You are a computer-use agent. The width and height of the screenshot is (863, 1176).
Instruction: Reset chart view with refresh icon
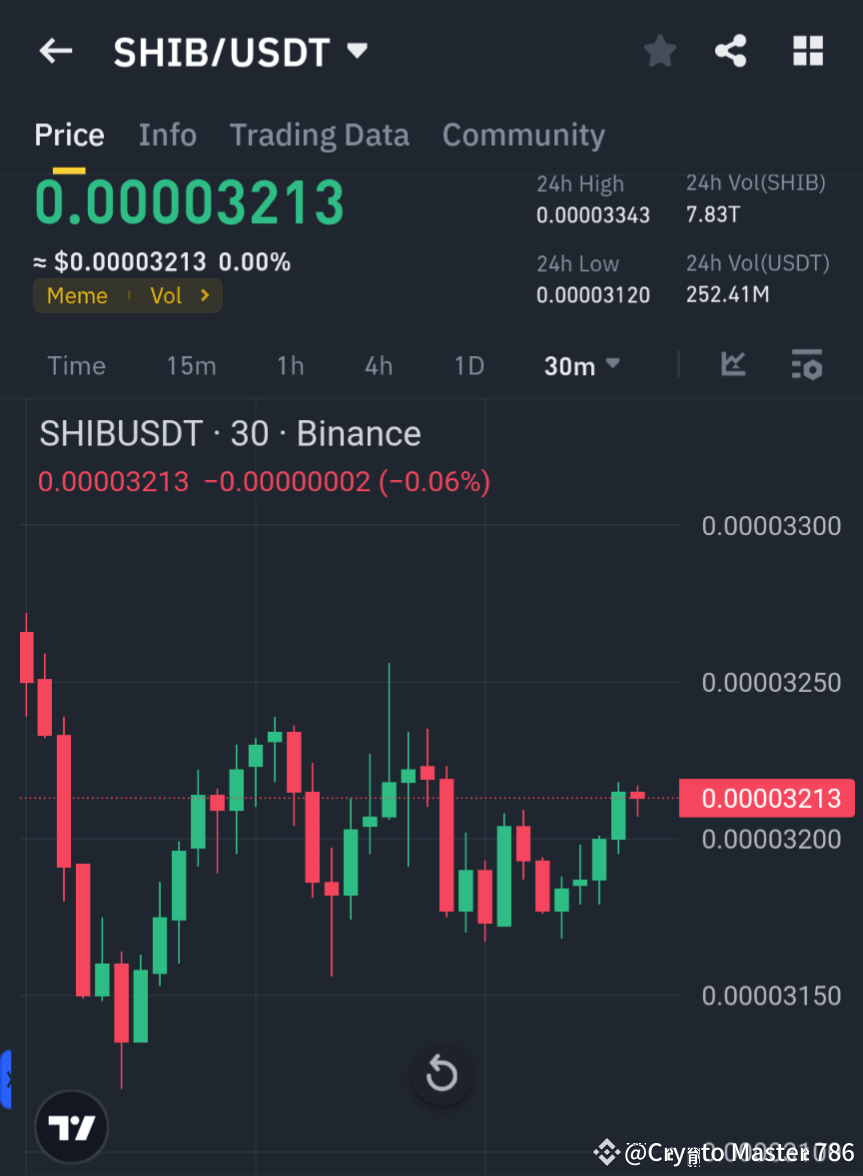[x=441, y=1074]
